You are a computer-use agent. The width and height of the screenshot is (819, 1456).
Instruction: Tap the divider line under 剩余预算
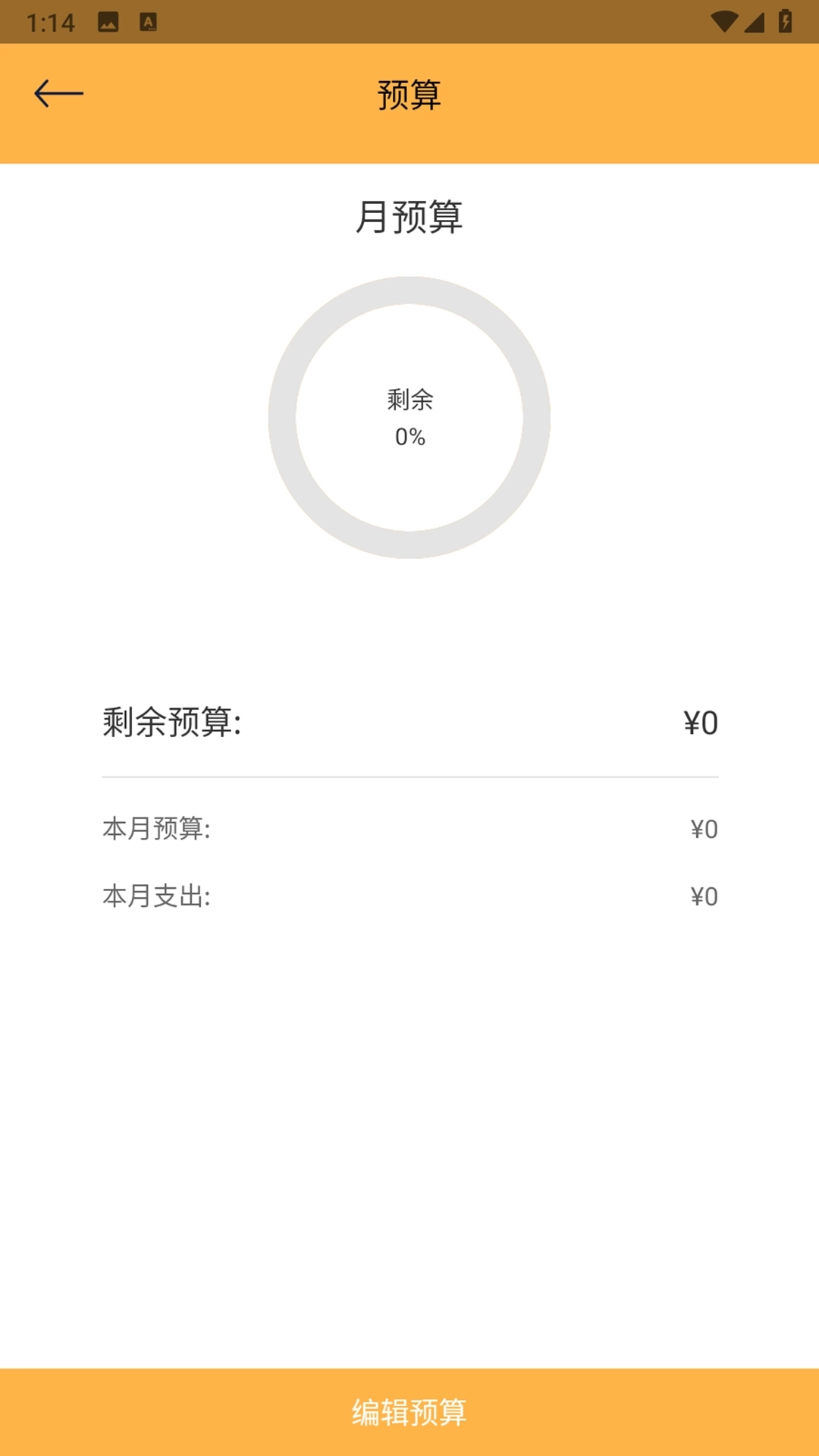click(x=409, y=777)
